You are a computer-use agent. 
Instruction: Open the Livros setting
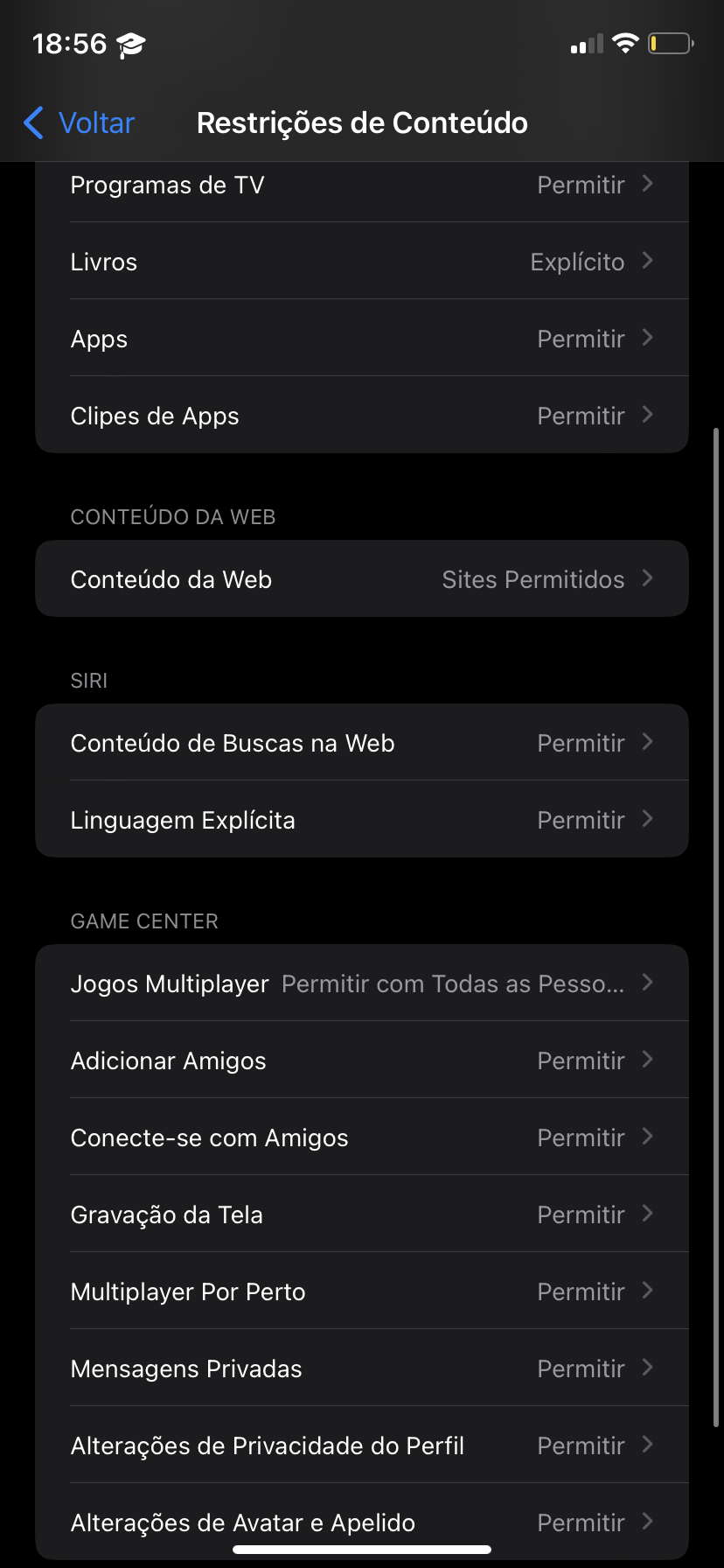[x=362, y=262]
